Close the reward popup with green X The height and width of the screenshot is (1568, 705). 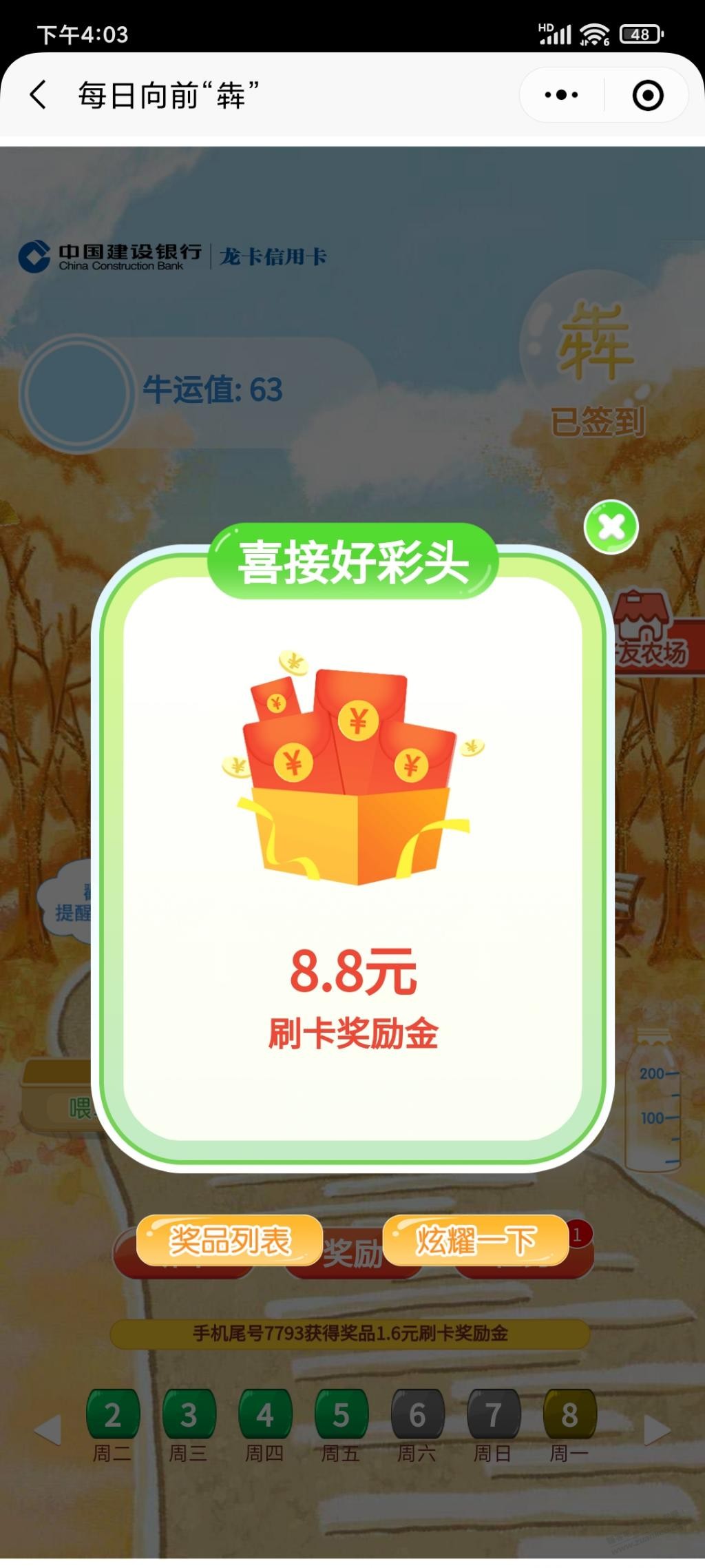pyautogui.click(x=611, y=528)
